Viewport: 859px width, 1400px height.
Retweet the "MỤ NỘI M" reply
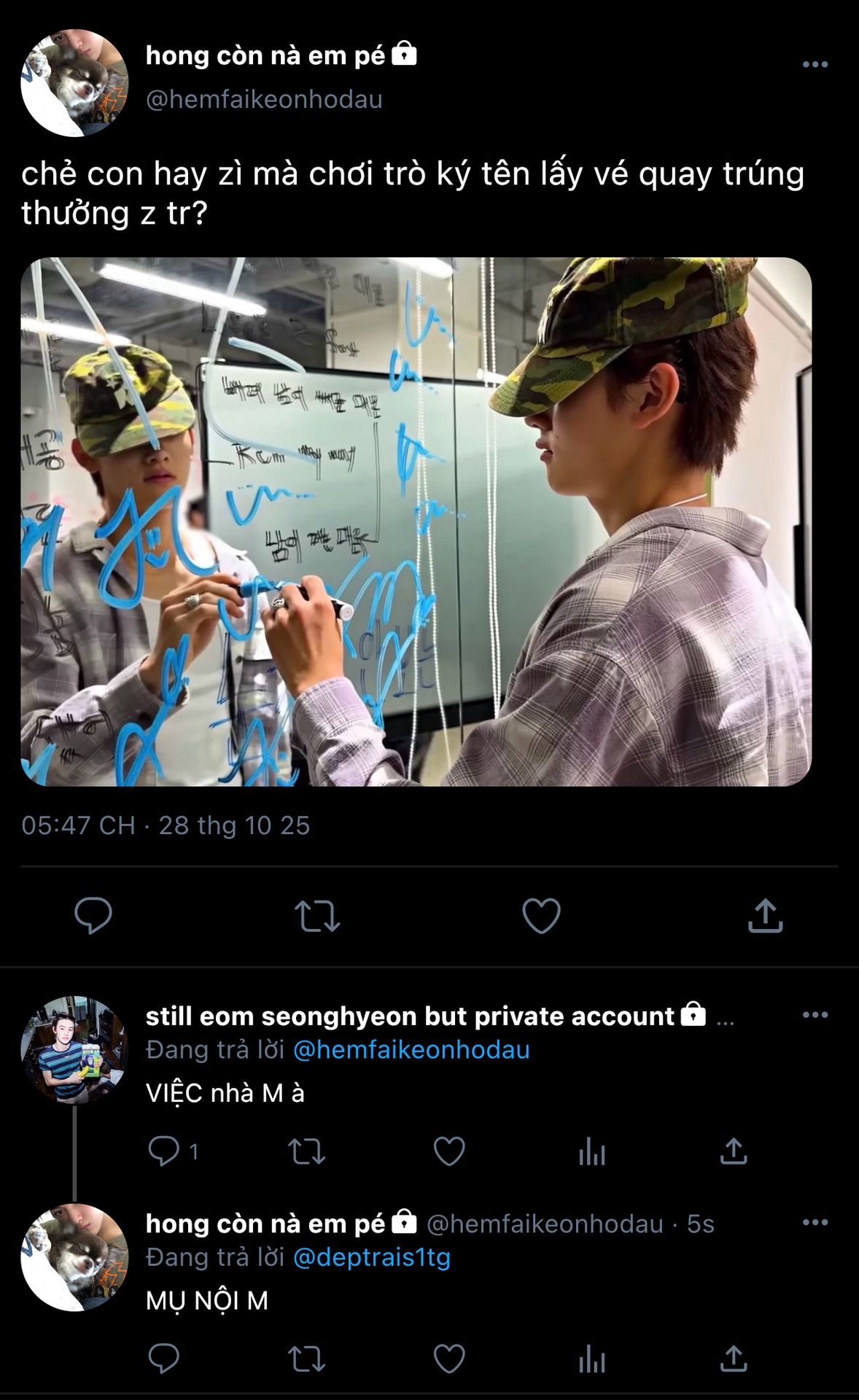coord(306,1358)
